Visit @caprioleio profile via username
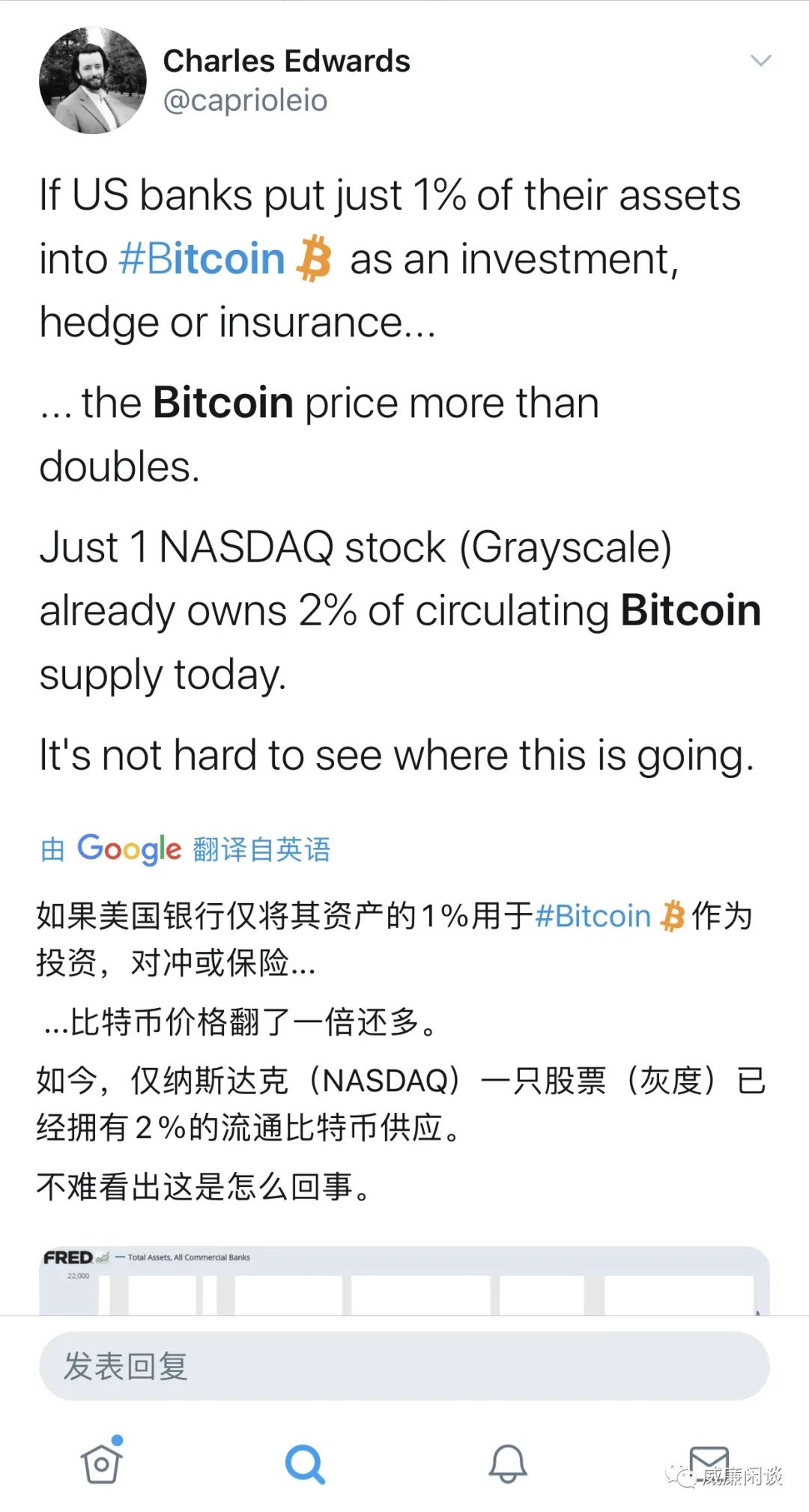The height and width of the screenshot is (1512, 809). [x=245, y=101]
